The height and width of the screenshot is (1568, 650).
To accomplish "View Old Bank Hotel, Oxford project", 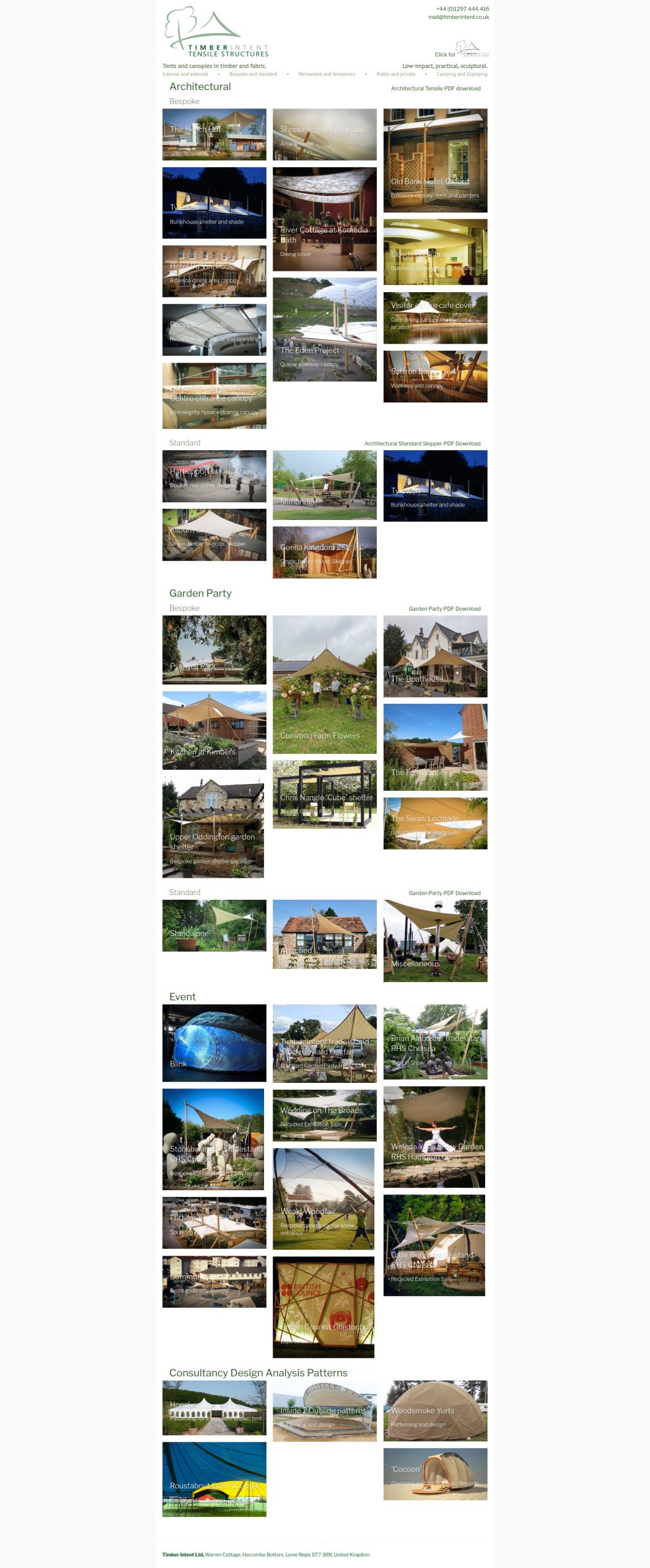I will (x=435, y=160).
